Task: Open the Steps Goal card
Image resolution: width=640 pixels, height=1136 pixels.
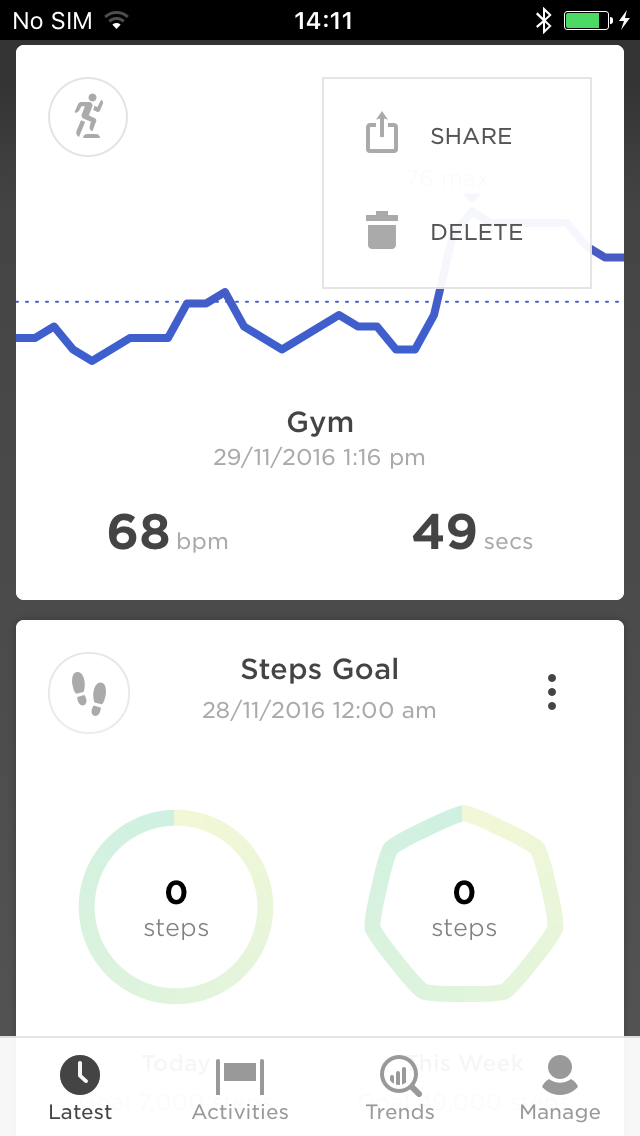Action: [320, 826]
